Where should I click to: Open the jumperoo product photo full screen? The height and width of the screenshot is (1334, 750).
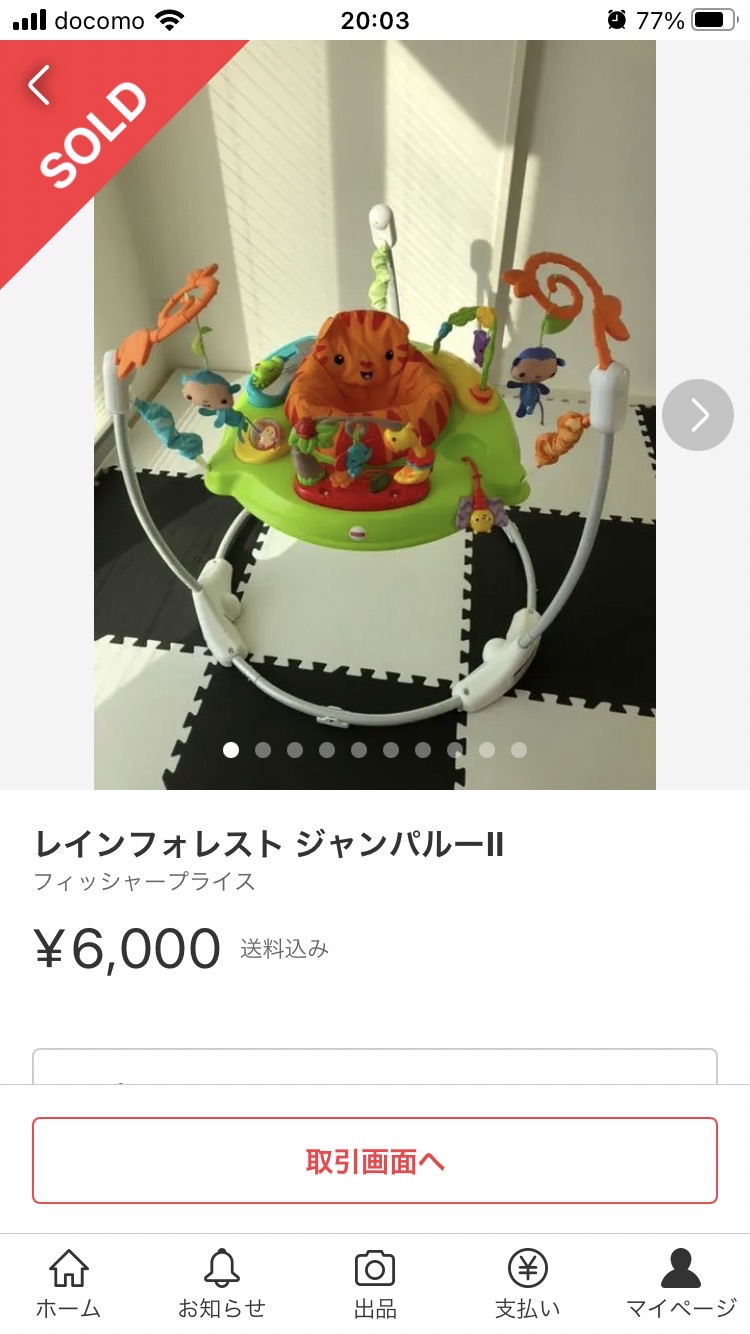(x=375, y=415)
